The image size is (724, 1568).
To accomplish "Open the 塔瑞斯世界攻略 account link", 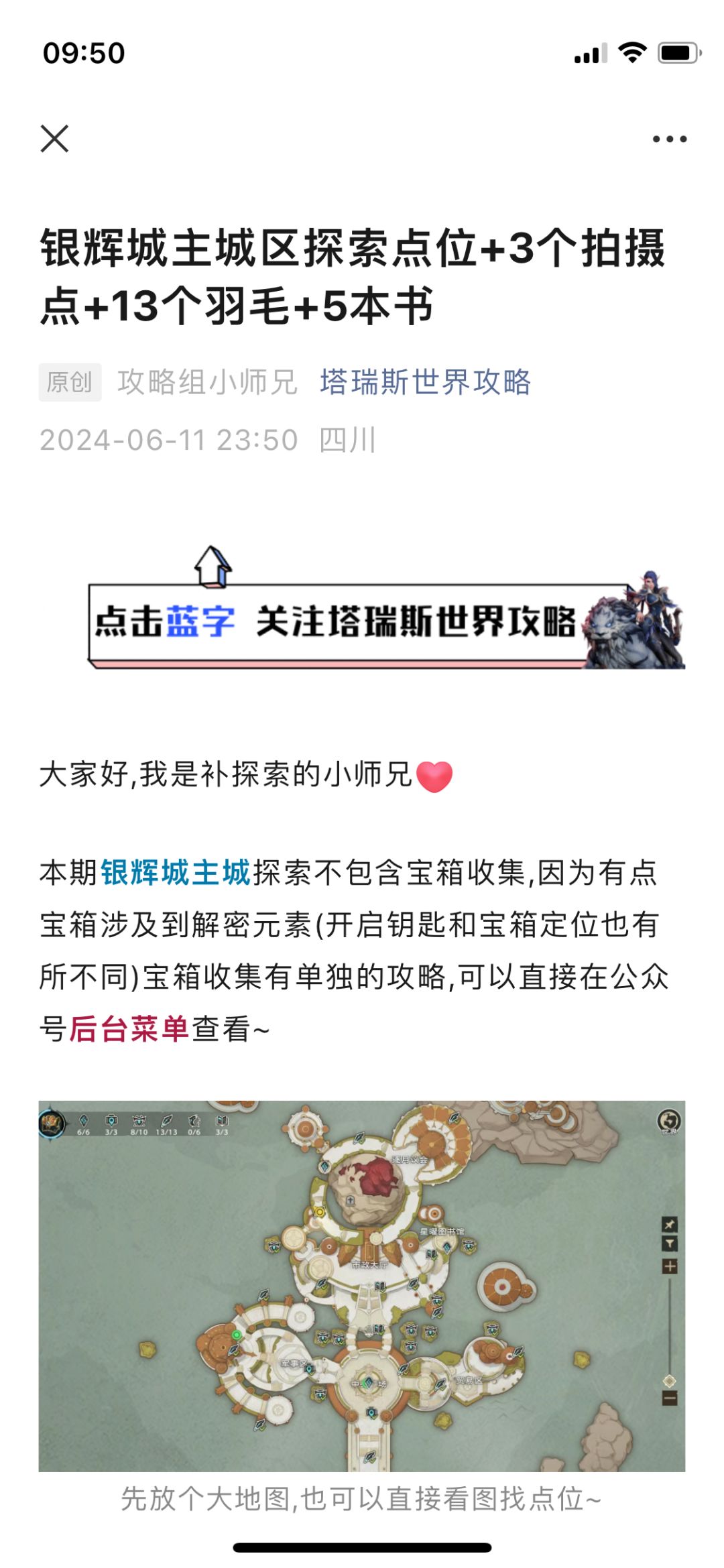I will click(x=426, y=382).
